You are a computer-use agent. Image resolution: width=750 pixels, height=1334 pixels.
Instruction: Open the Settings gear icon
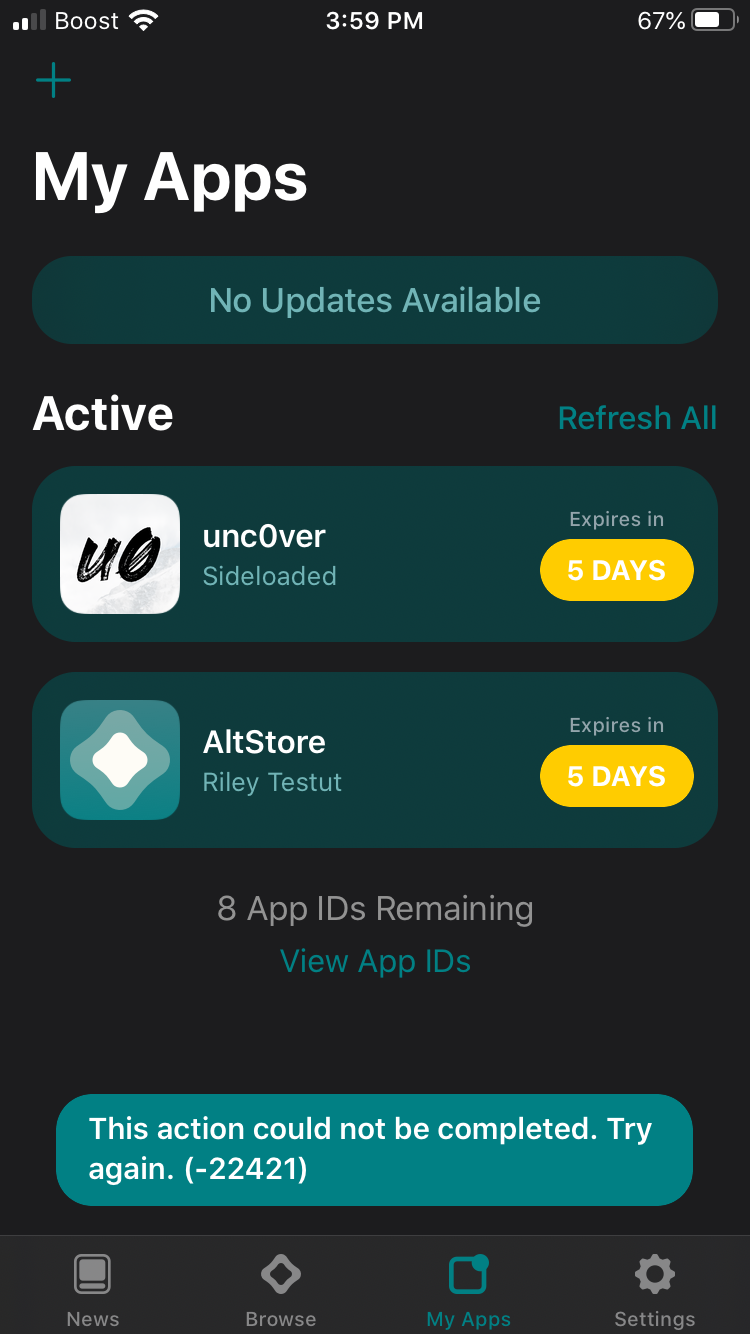pyautogui.click(x=654, y=1274)
